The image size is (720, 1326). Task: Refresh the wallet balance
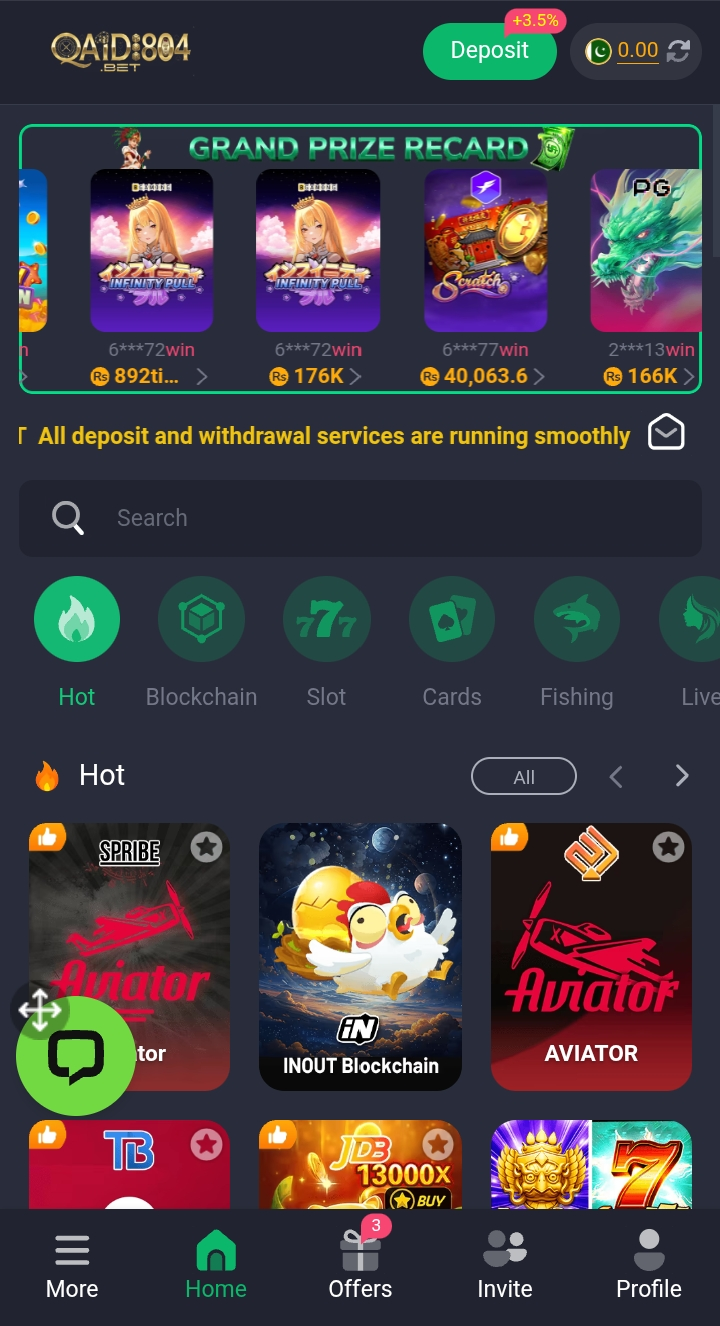pyautogui.click(x=679, y=51)
